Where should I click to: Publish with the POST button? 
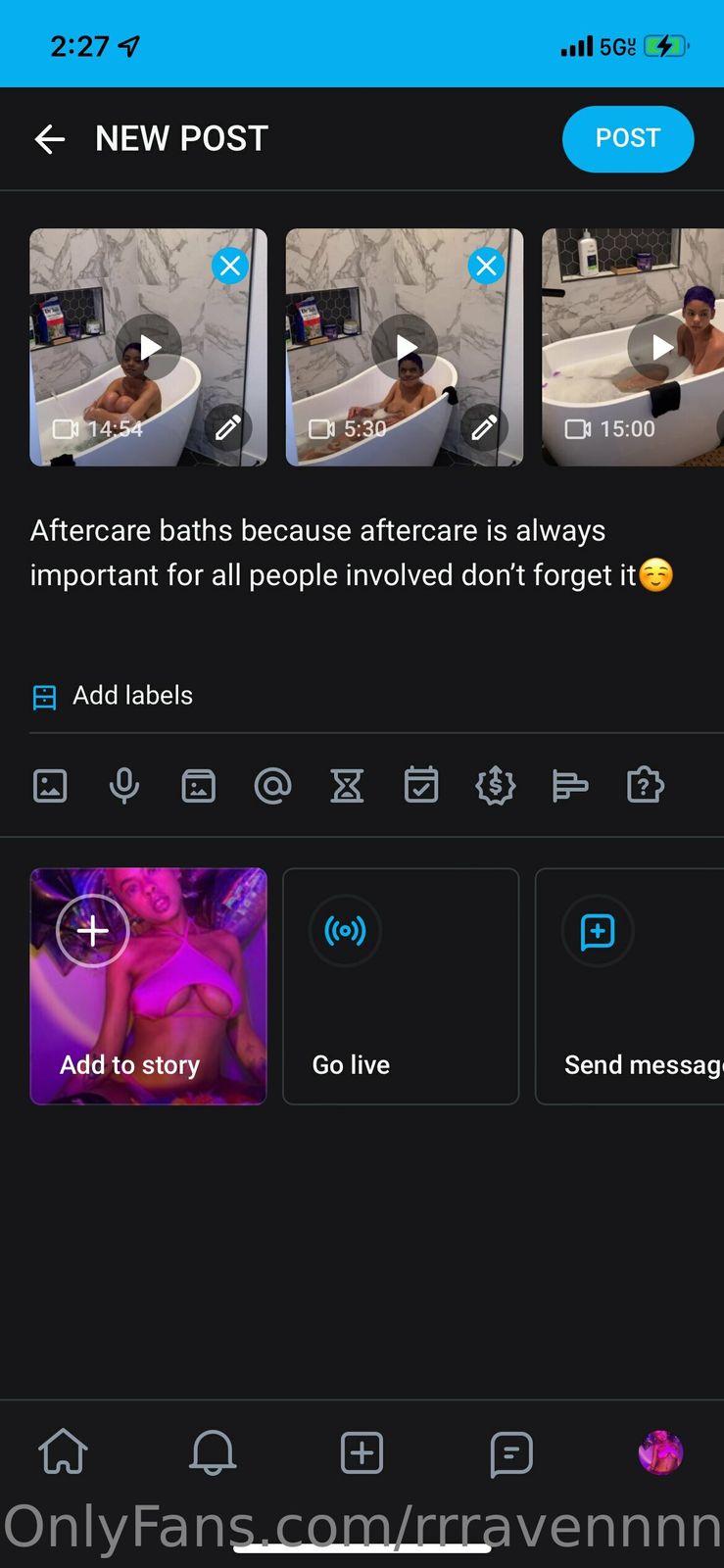(627, 138)
